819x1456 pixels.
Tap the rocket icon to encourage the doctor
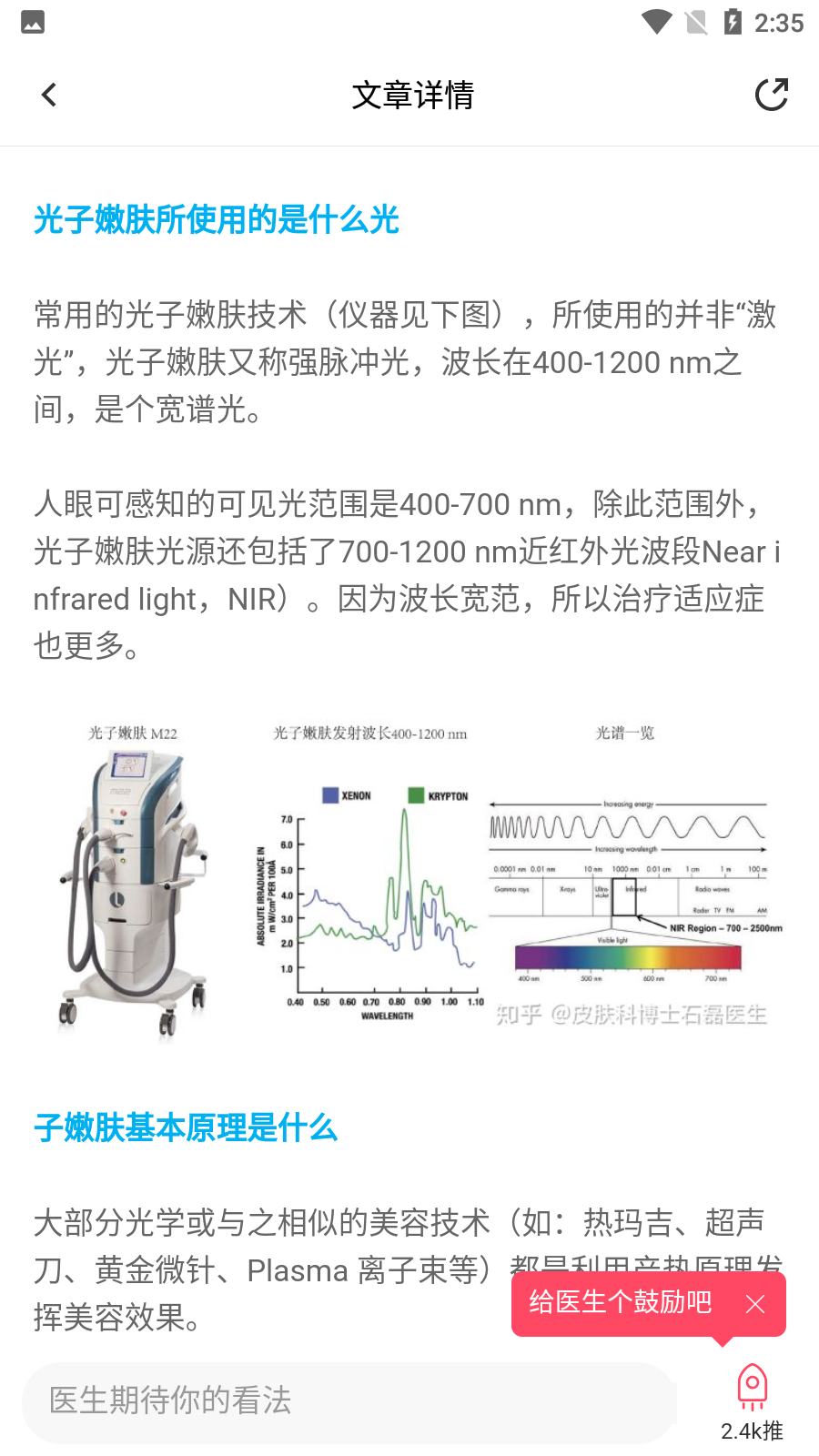(x=751, y=1386)
